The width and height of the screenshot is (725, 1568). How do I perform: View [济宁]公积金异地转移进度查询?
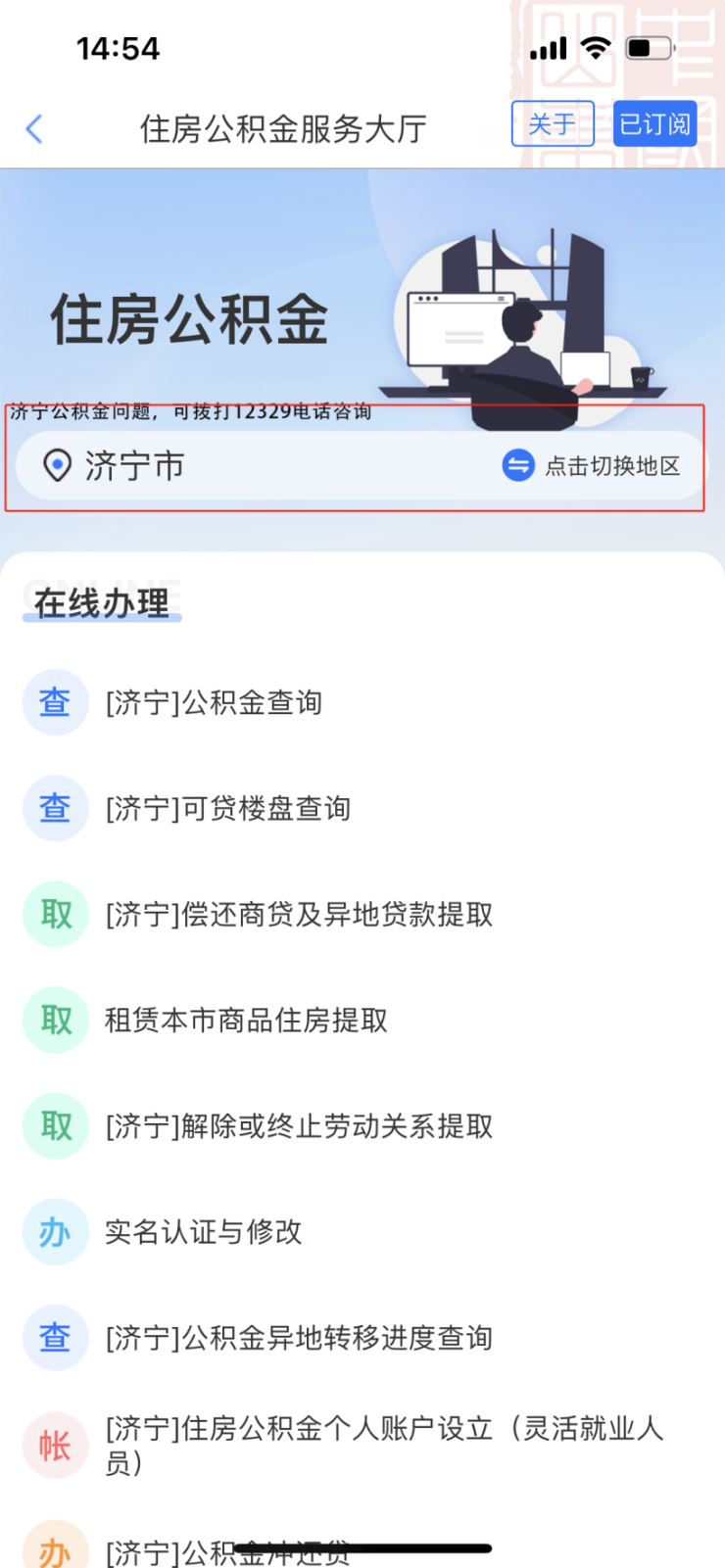tap(299, 1337)
